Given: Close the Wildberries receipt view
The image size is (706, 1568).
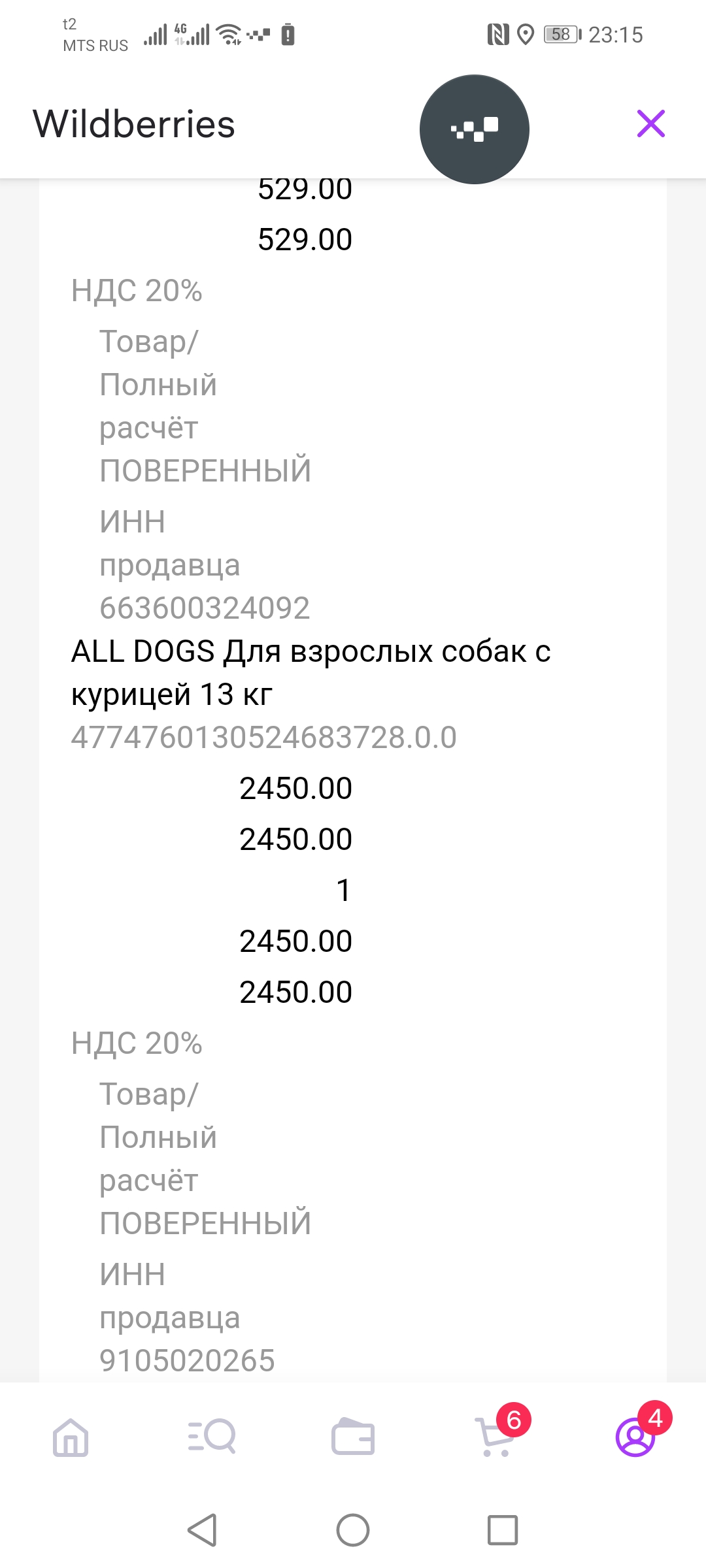Looking at the screenshot, I should coord(650,123).
